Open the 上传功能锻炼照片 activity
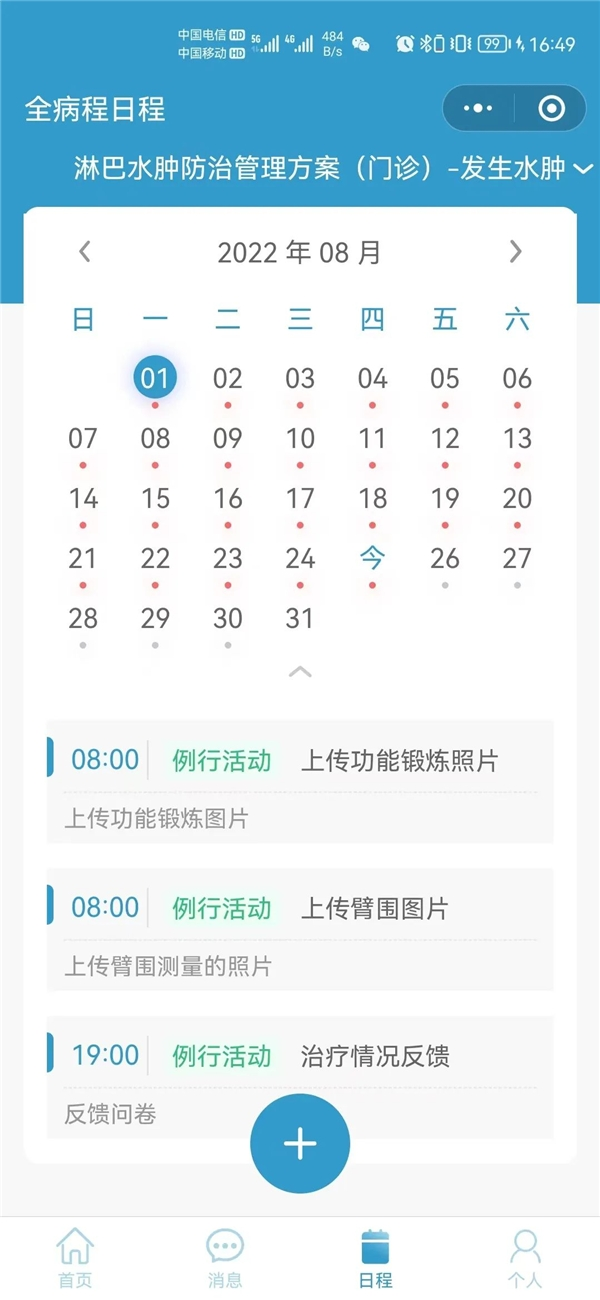Screen dimensions: 600x1300 pos(300,781)
